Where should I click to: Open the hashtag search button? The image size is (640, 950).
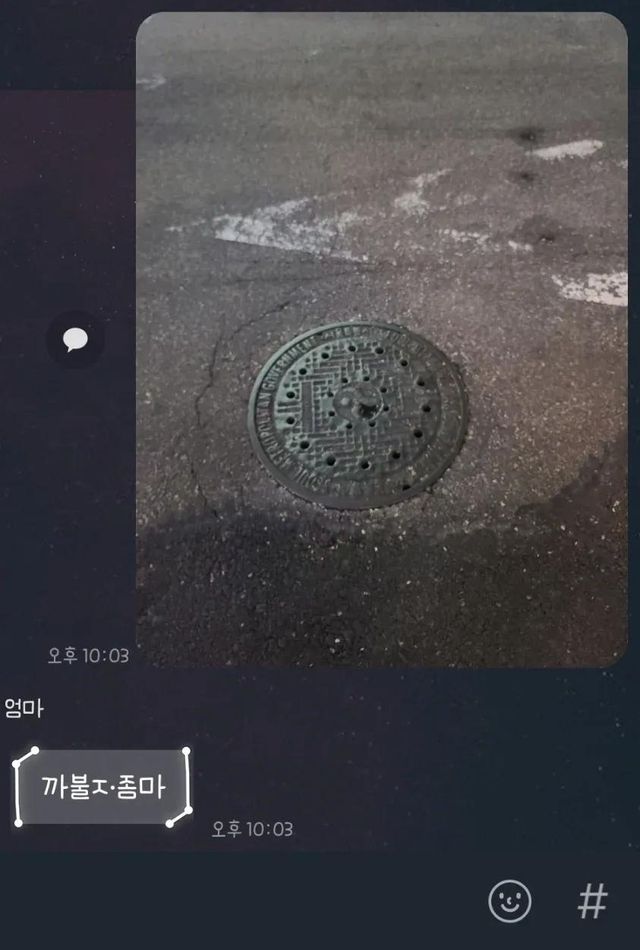(x=592, y=901)
